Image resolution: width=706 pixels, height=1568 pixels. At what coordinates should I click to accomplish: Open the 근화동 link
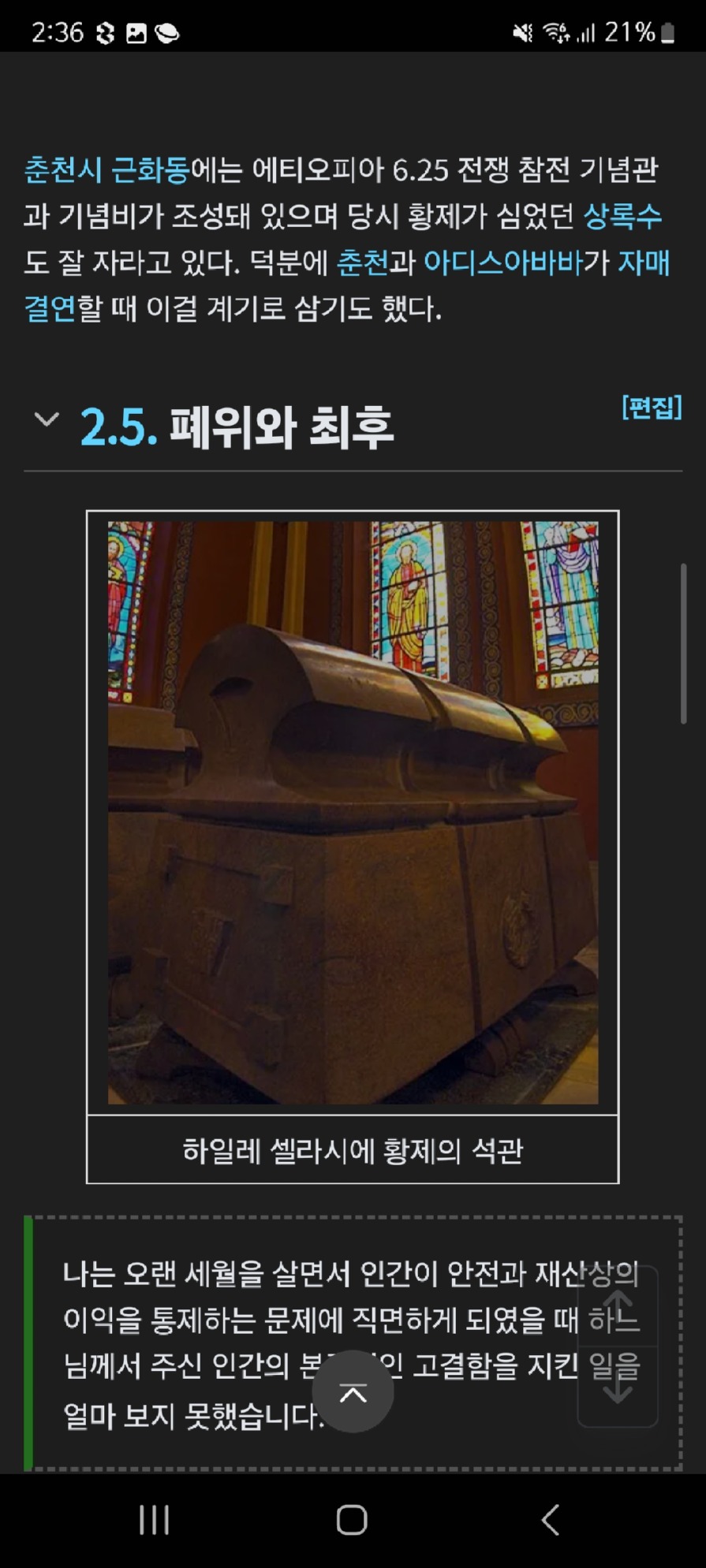pyautogui.click(x=150, y=169)
